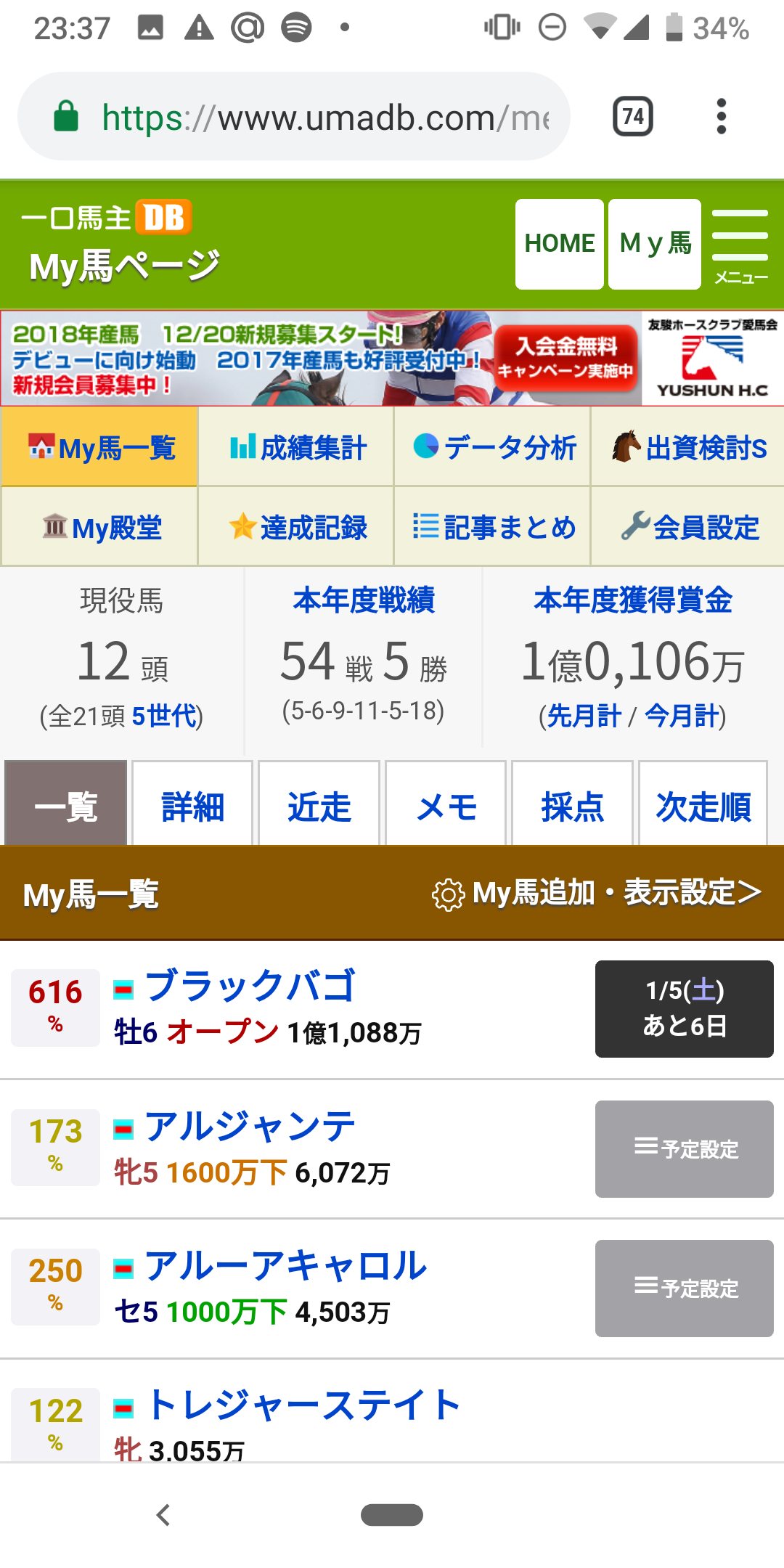This screenshot has width=784, height=1568.
Task: Open 記事まとめ via the list icon
Action: (425, 527)
